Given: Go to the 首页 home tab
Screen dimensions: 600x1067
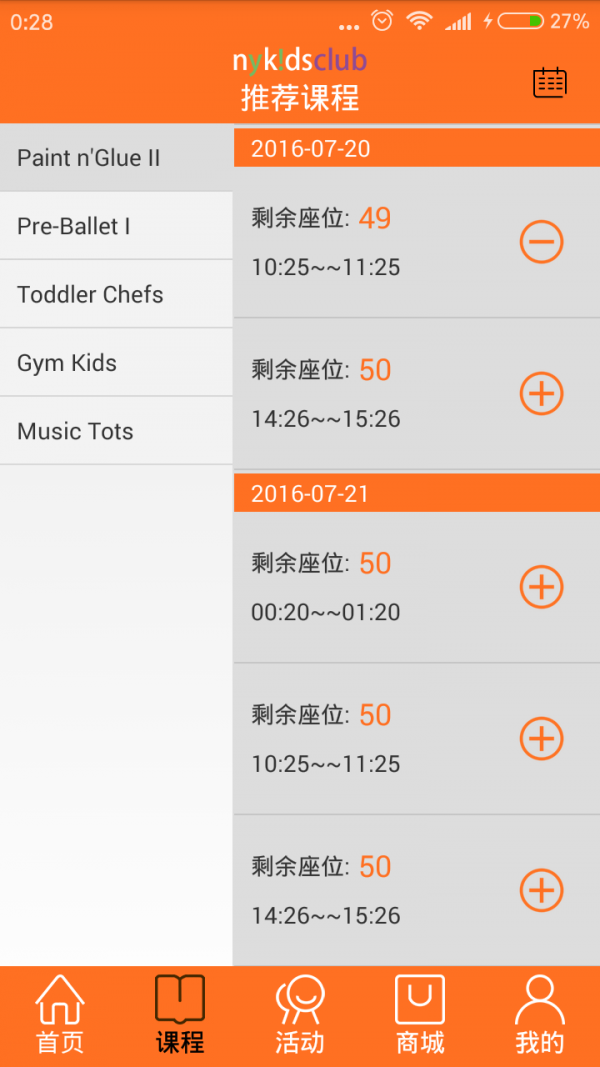Looking at the screenshot, I should coord(60,1015).
